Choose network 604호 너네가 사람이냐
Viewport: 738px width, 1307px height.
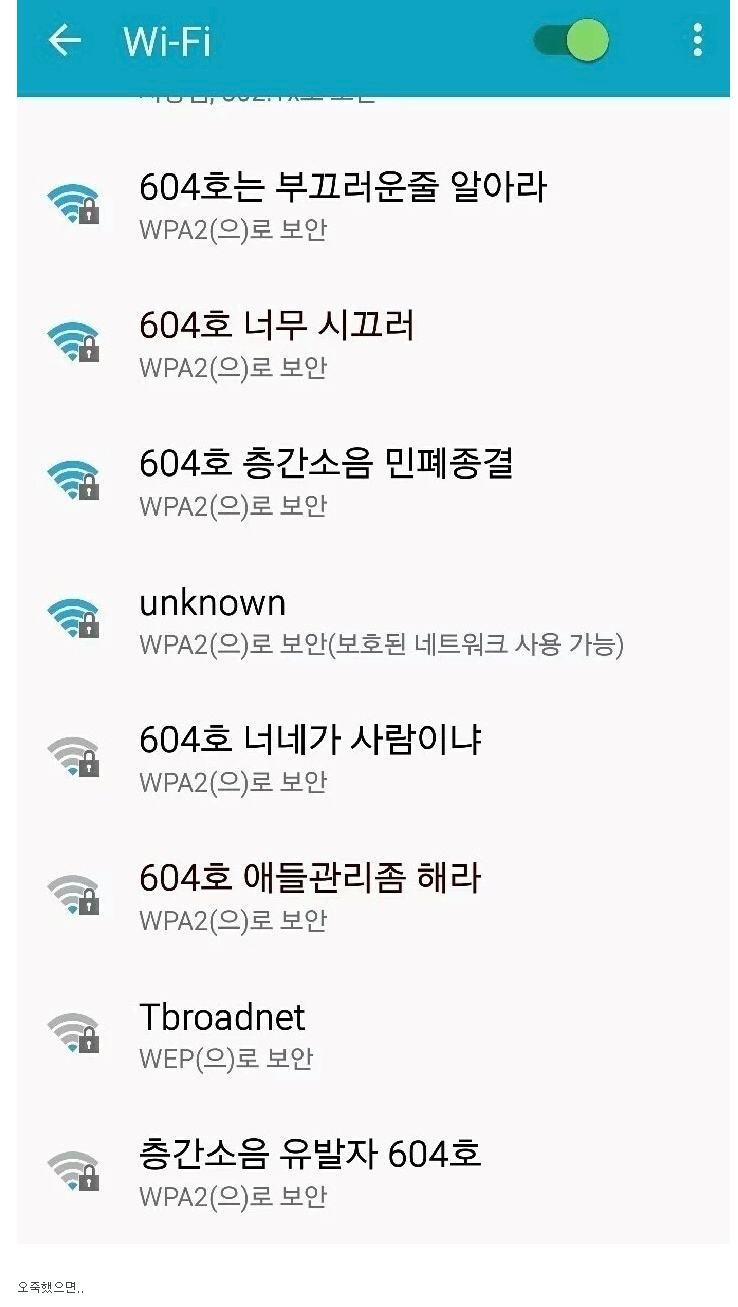tap(310, 757)
